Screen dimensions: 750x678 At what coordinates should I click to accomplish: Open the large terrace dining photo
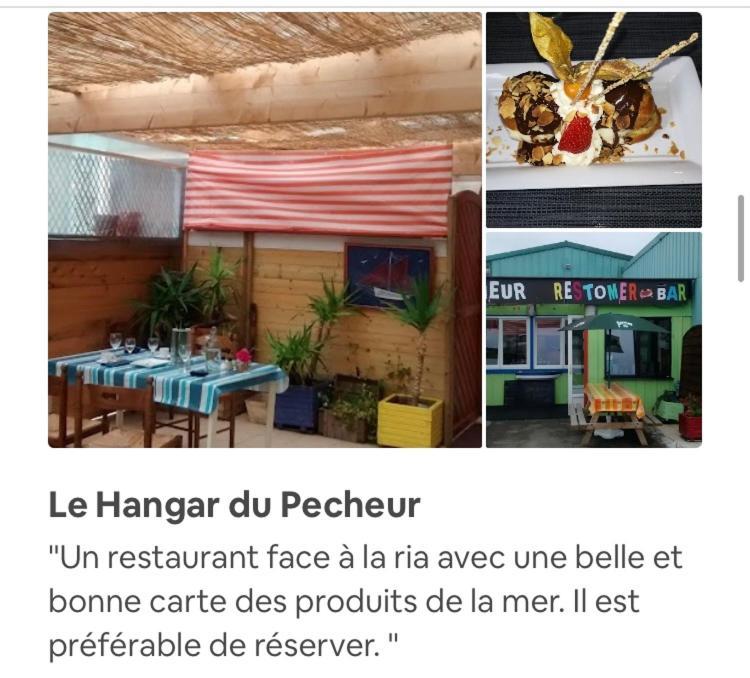(x=265, y=230)
